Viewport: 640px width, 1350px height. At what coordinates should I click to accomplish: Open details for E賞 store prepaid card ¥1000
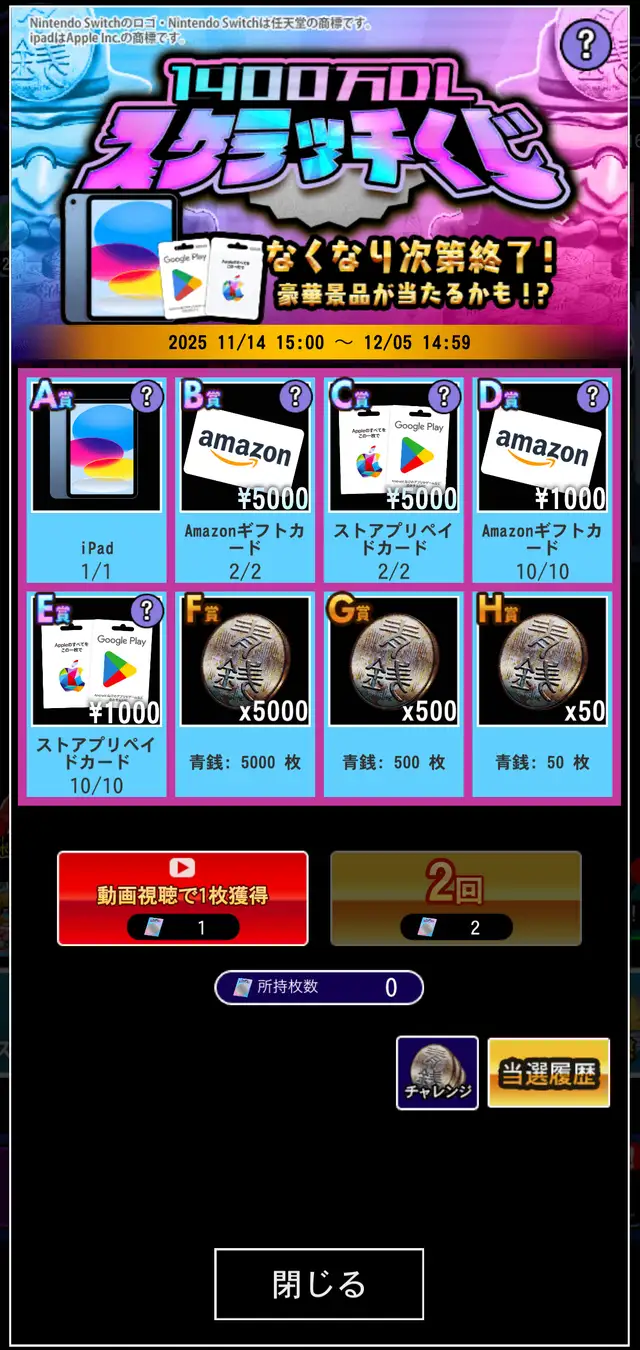tap(146, 610)
